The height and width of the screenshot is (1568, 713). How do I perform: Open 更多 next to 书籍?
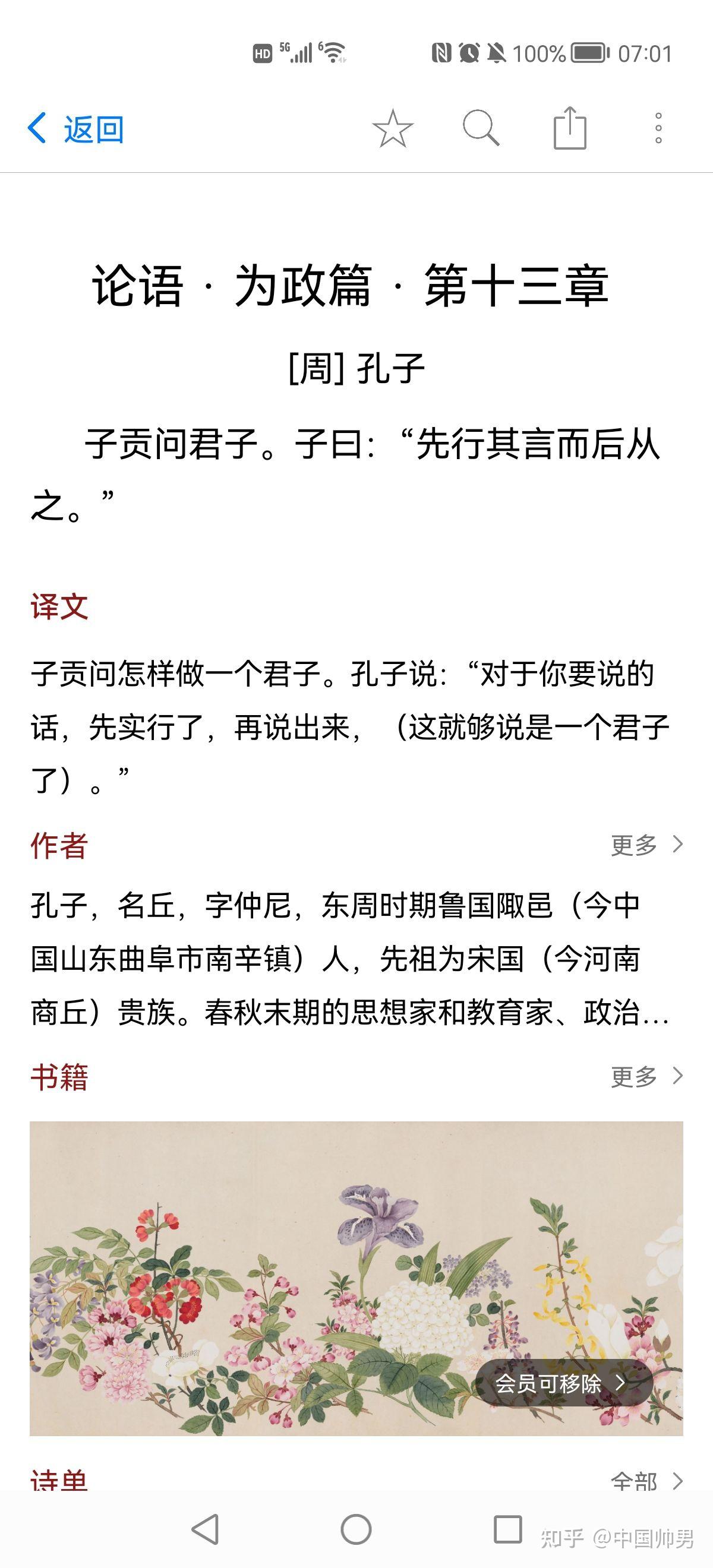click(x=647, y=1076)
